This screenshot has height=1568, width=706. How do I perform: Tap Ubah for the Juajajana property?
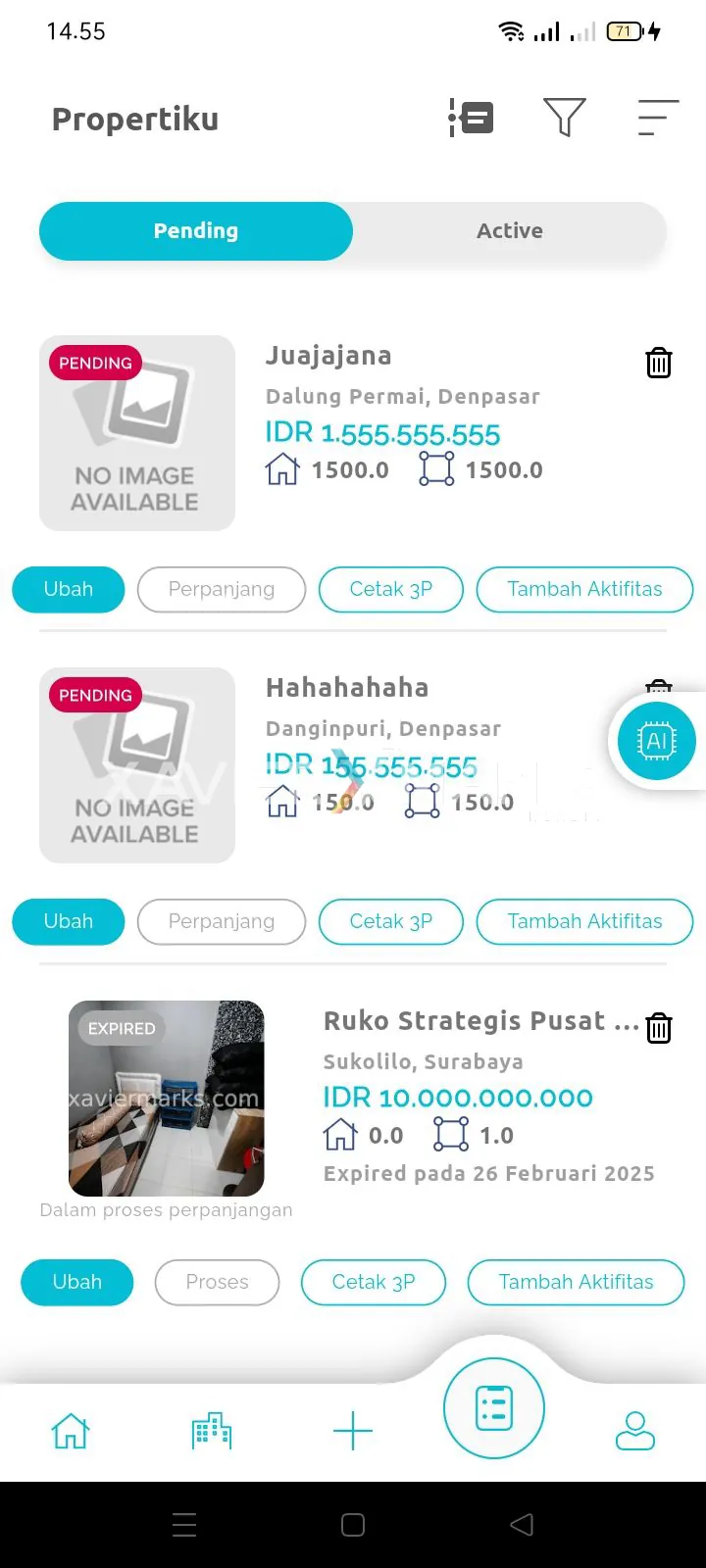(69, 589)
